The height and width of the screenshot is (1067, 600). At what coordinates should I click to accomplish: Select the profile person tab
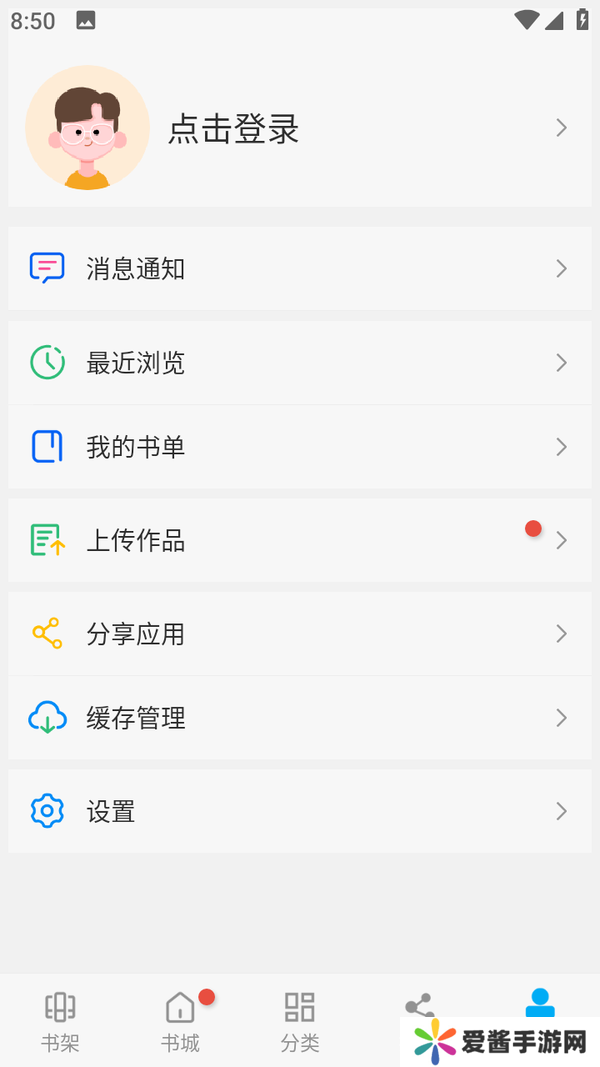[540, 1001]
